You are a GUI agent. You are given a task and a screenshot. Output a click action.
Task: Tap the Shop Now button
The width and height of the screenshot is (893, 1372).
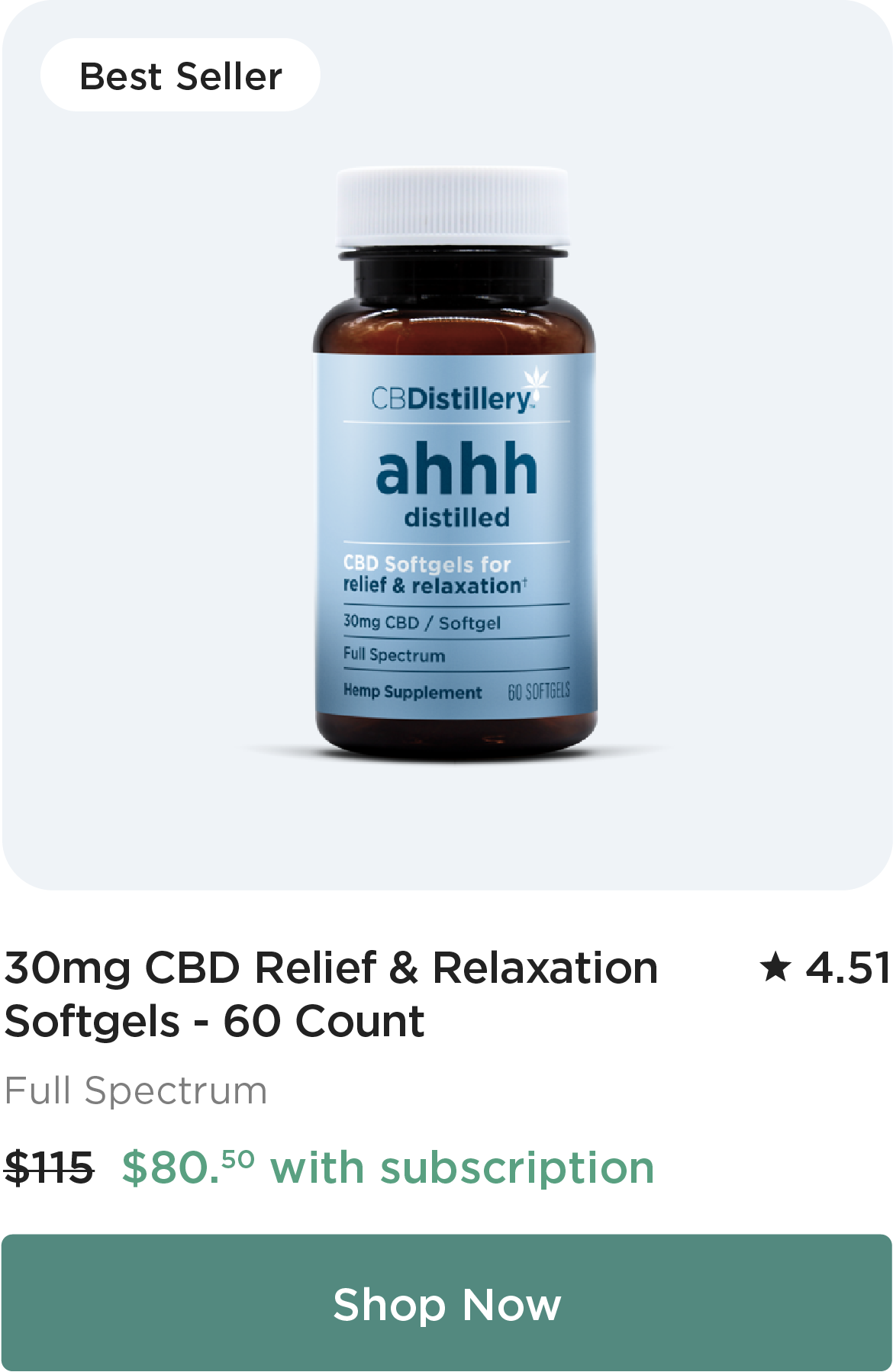[446, 1303]
